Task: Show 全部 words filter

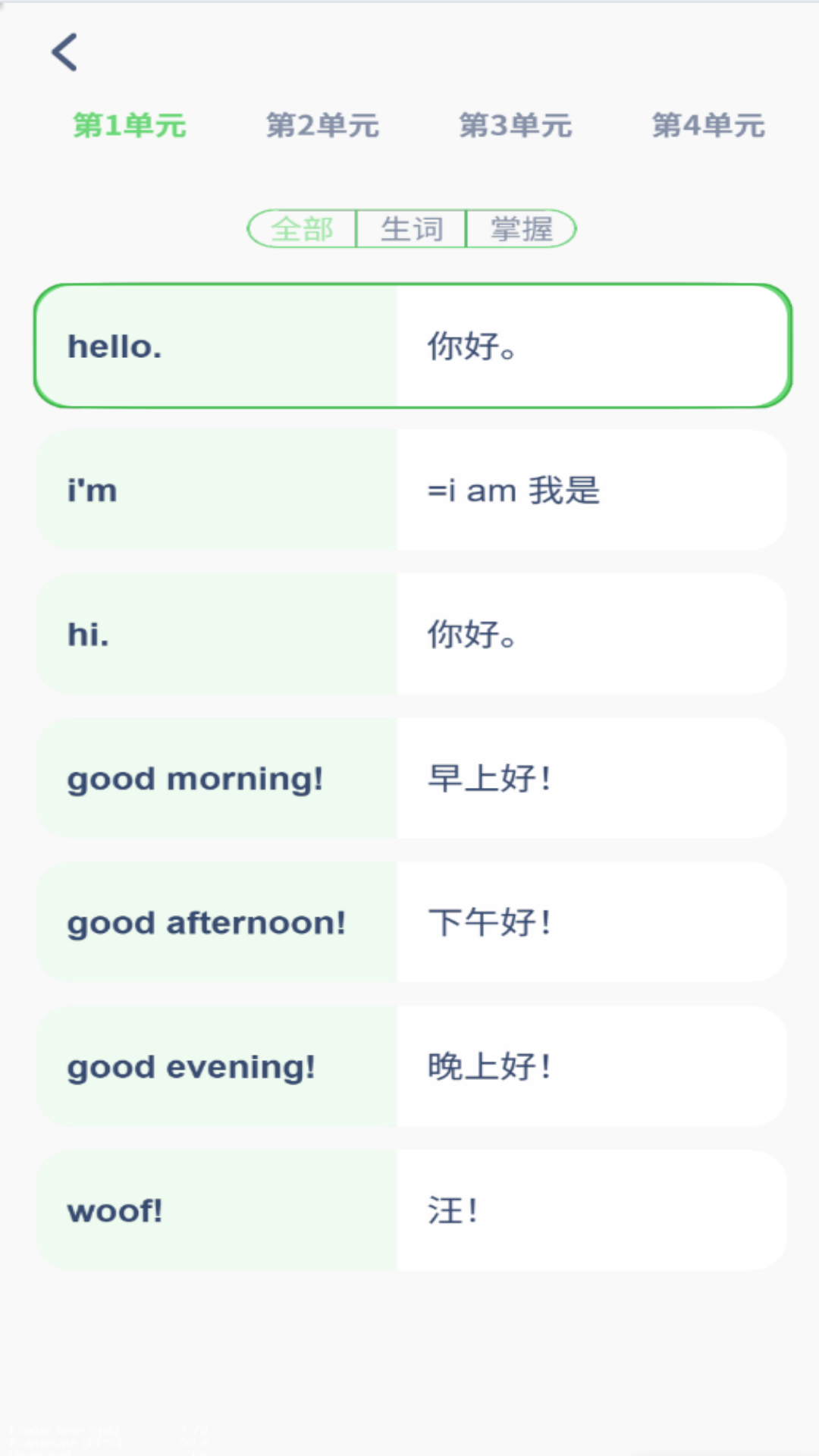Action: pos(303,229)
